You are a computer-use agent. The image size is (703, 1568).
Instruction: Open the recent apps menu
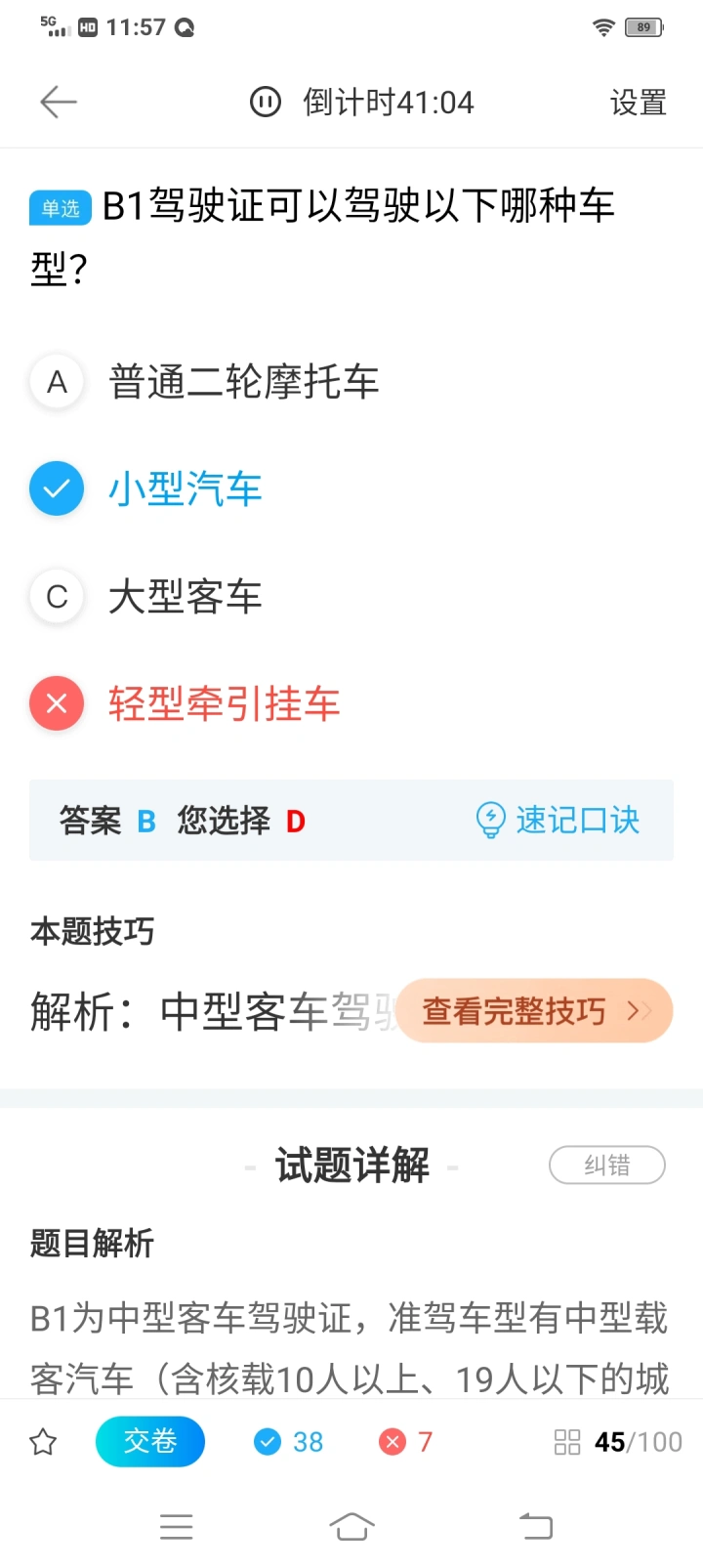pos(177,1526)
